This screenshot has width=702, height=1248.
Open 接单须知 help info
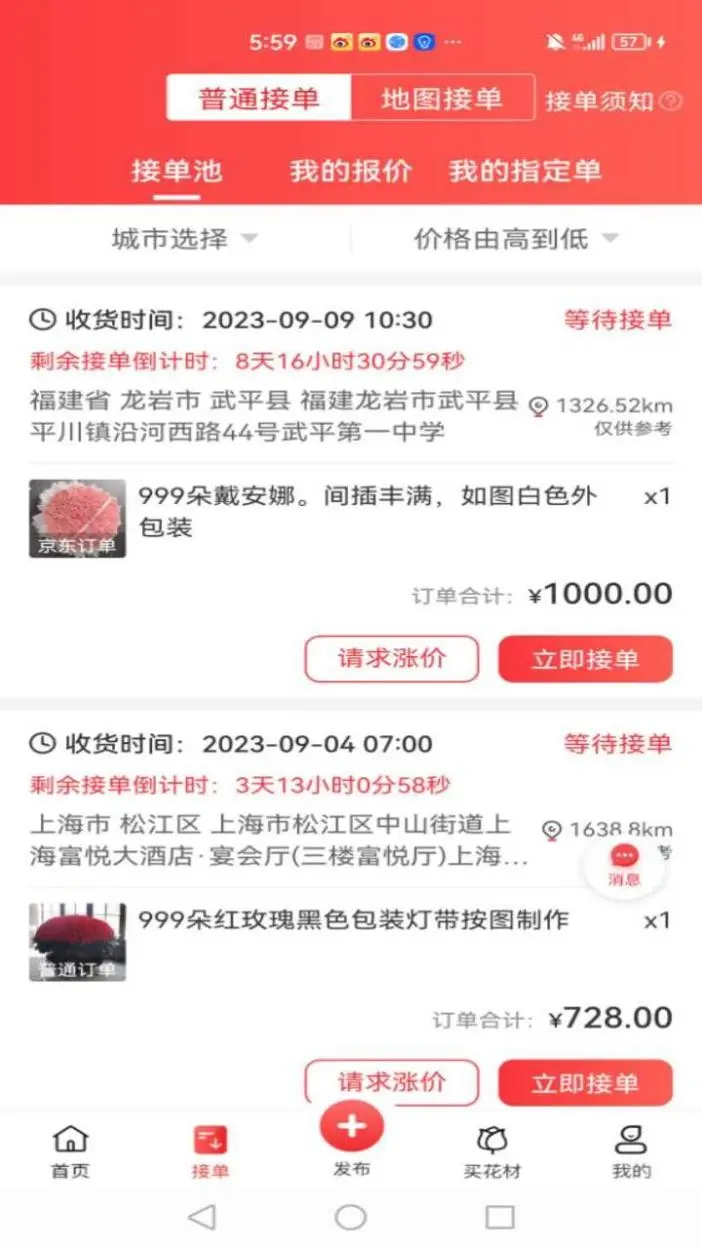tap(613, 101)
